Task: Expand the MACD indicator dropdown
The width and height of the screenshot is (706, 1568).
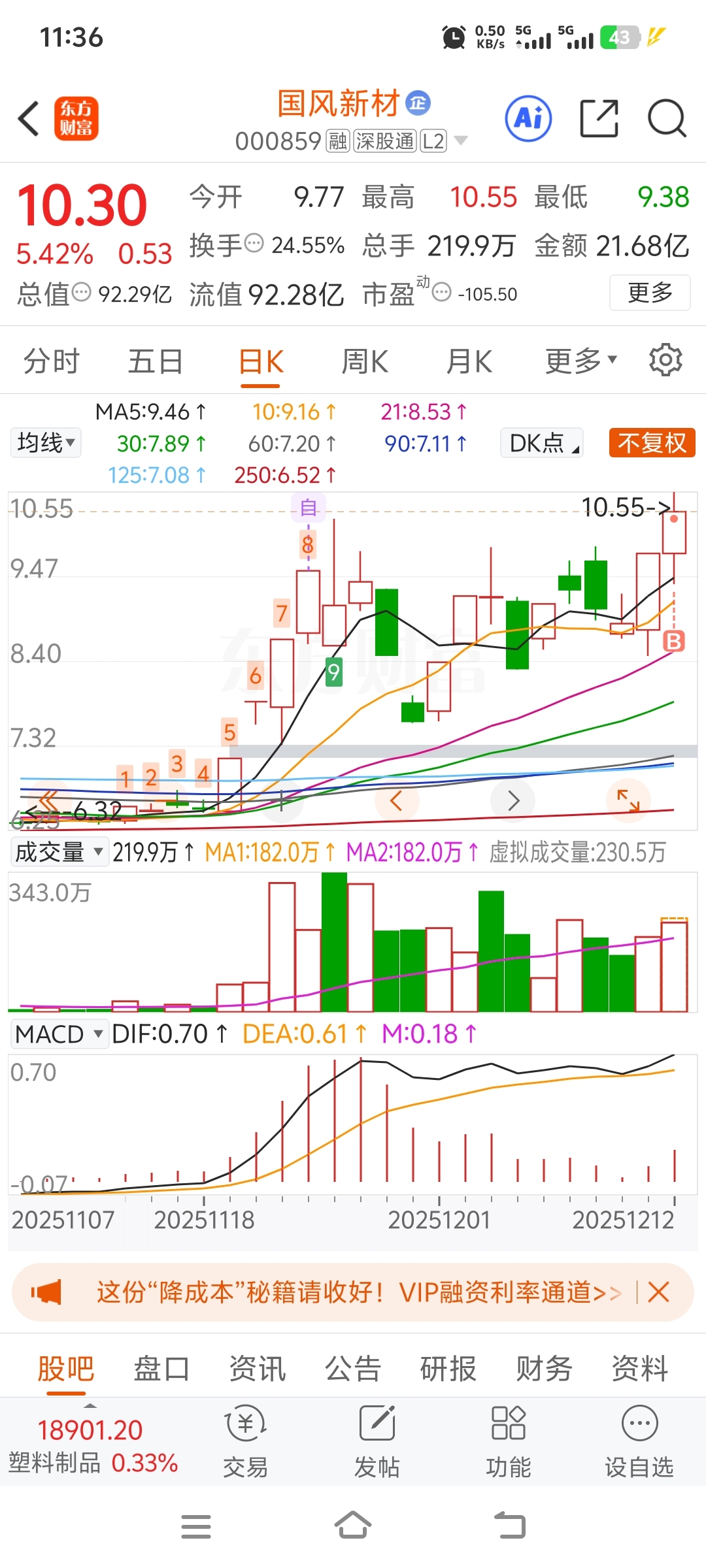Action: (x=59, y=1034)
